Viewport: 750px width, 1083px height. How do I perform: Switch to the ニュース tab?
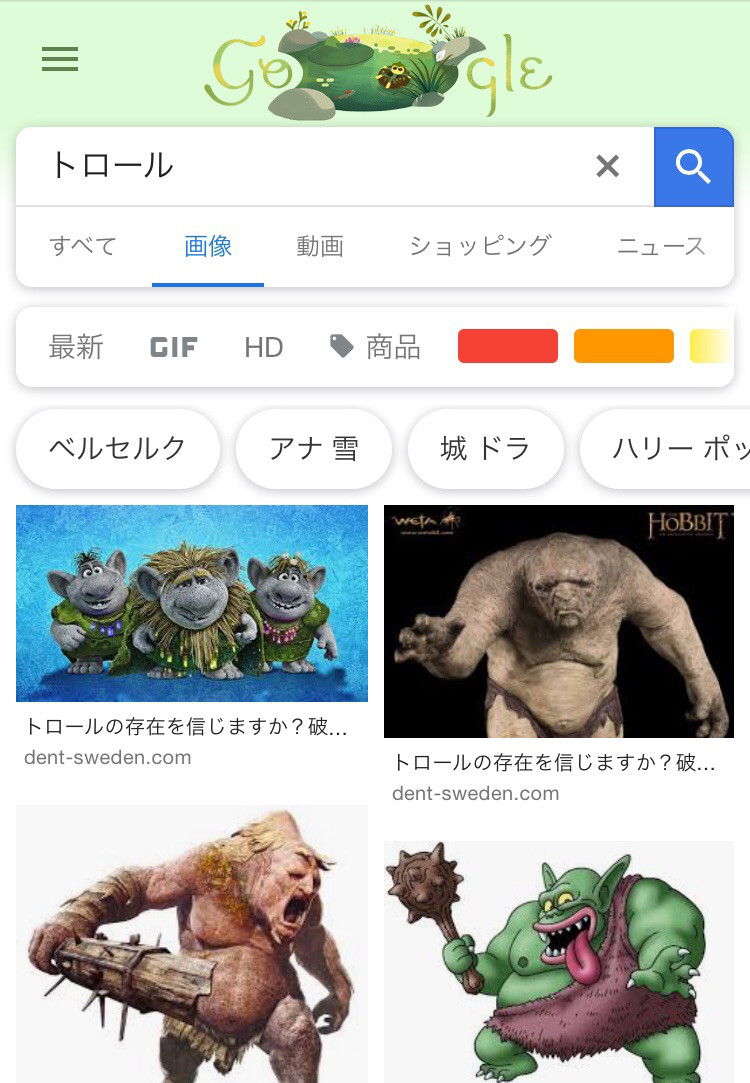coord(661,246)
